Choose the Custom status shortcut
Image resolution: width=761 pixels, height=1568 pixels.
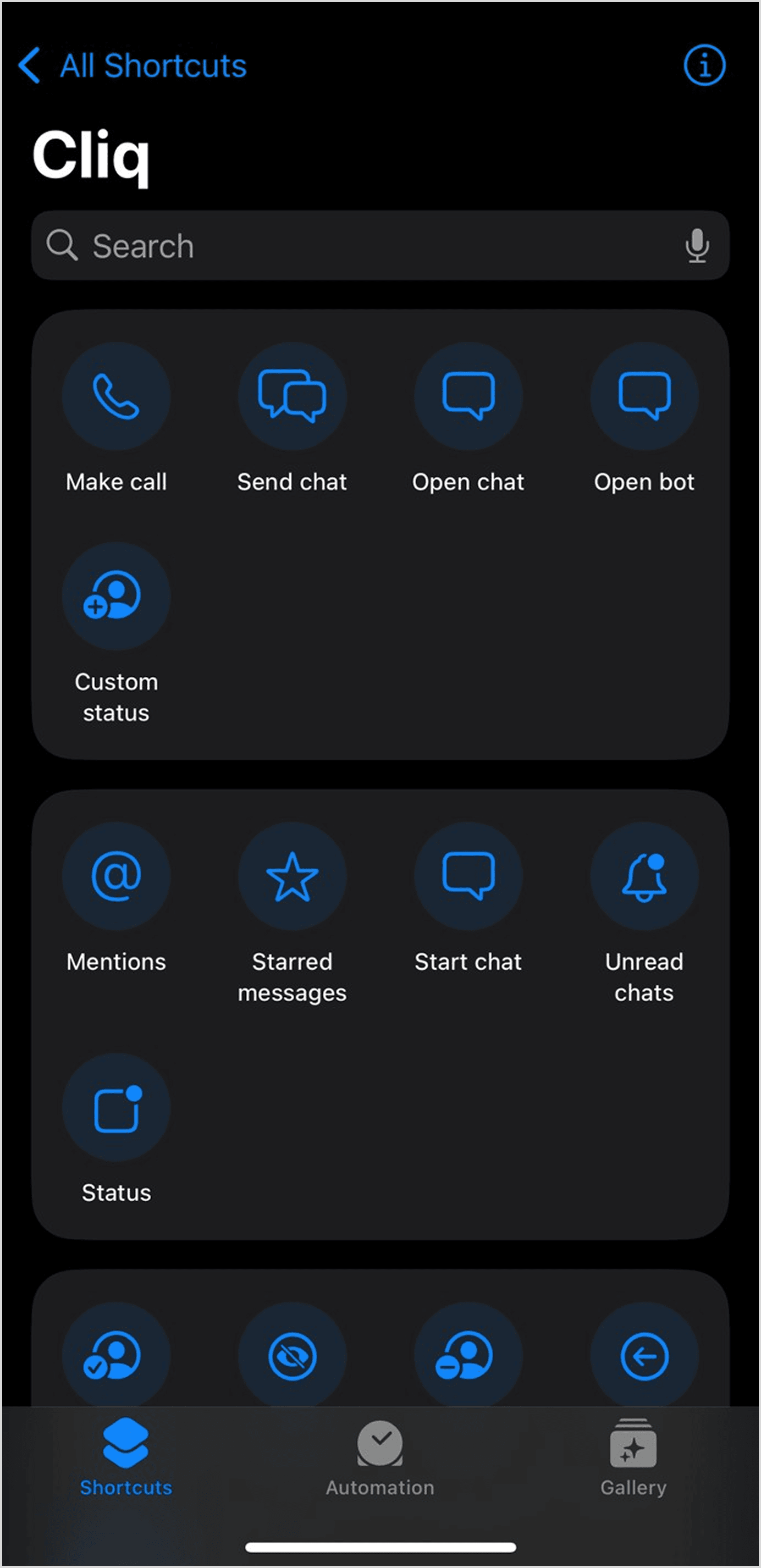click(116, 597)
